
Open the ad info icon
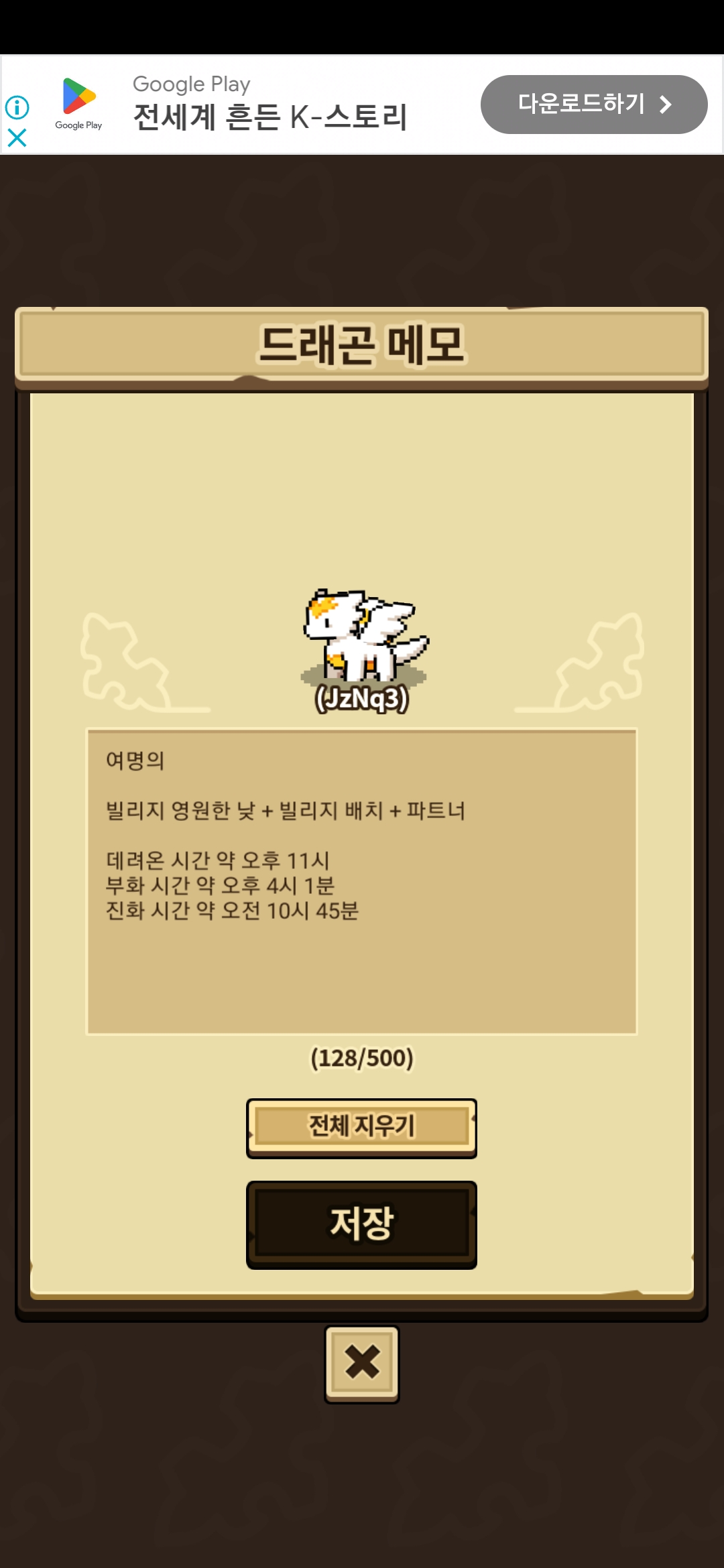17,107
